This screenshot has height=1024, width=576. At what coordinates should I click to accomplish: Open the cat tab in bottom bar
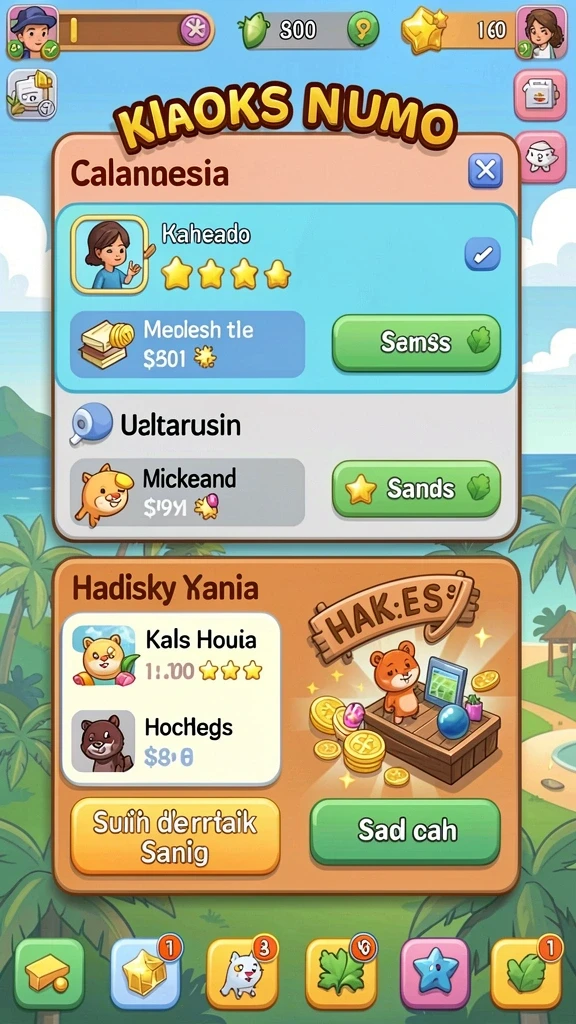[x=242, y=974]
